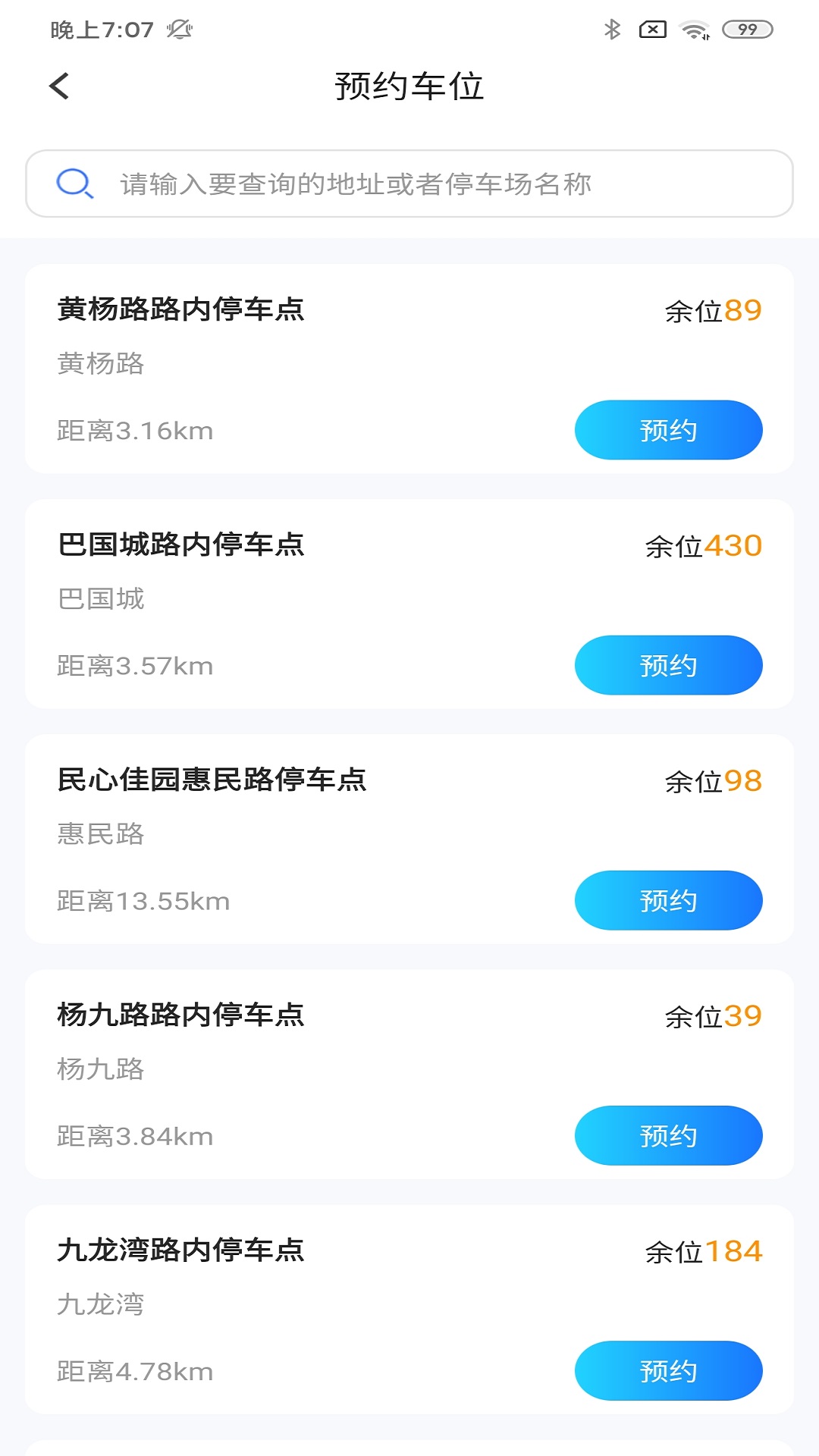
Task: Go back from 预约车位 page
Action: (59, 86)
